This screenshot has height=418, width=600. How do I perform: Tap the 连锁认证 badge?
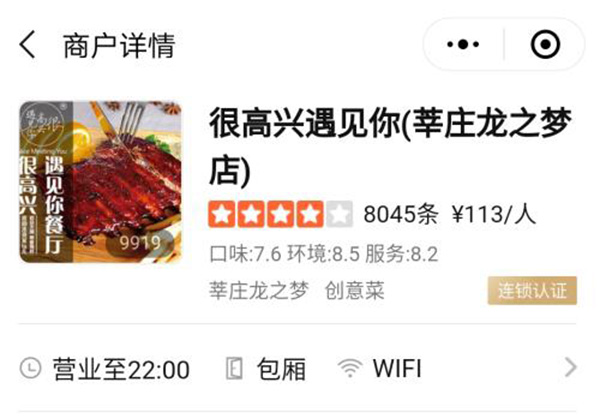click(x=533, y=291)
